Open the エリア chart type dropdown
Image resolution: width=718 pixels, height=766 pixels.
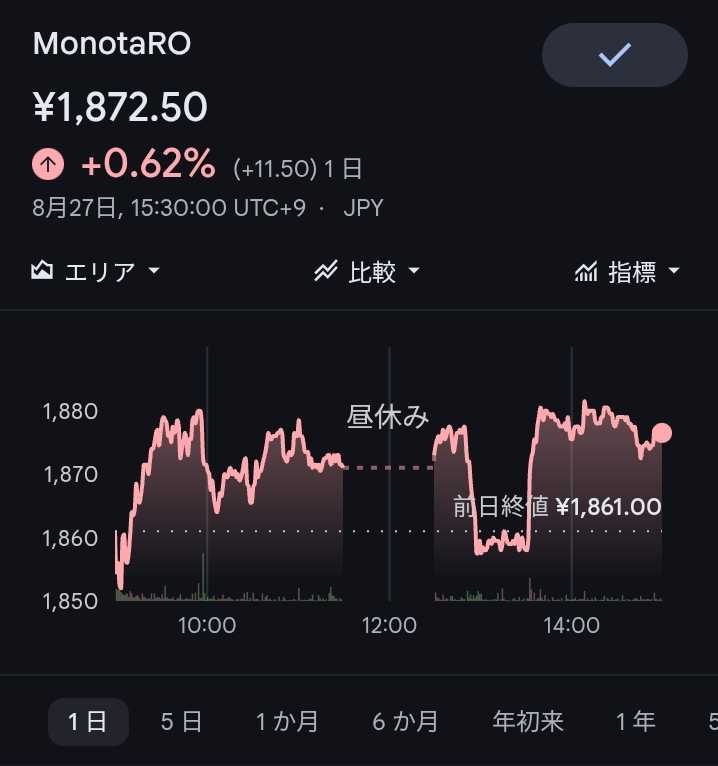[x=95, y=272]
